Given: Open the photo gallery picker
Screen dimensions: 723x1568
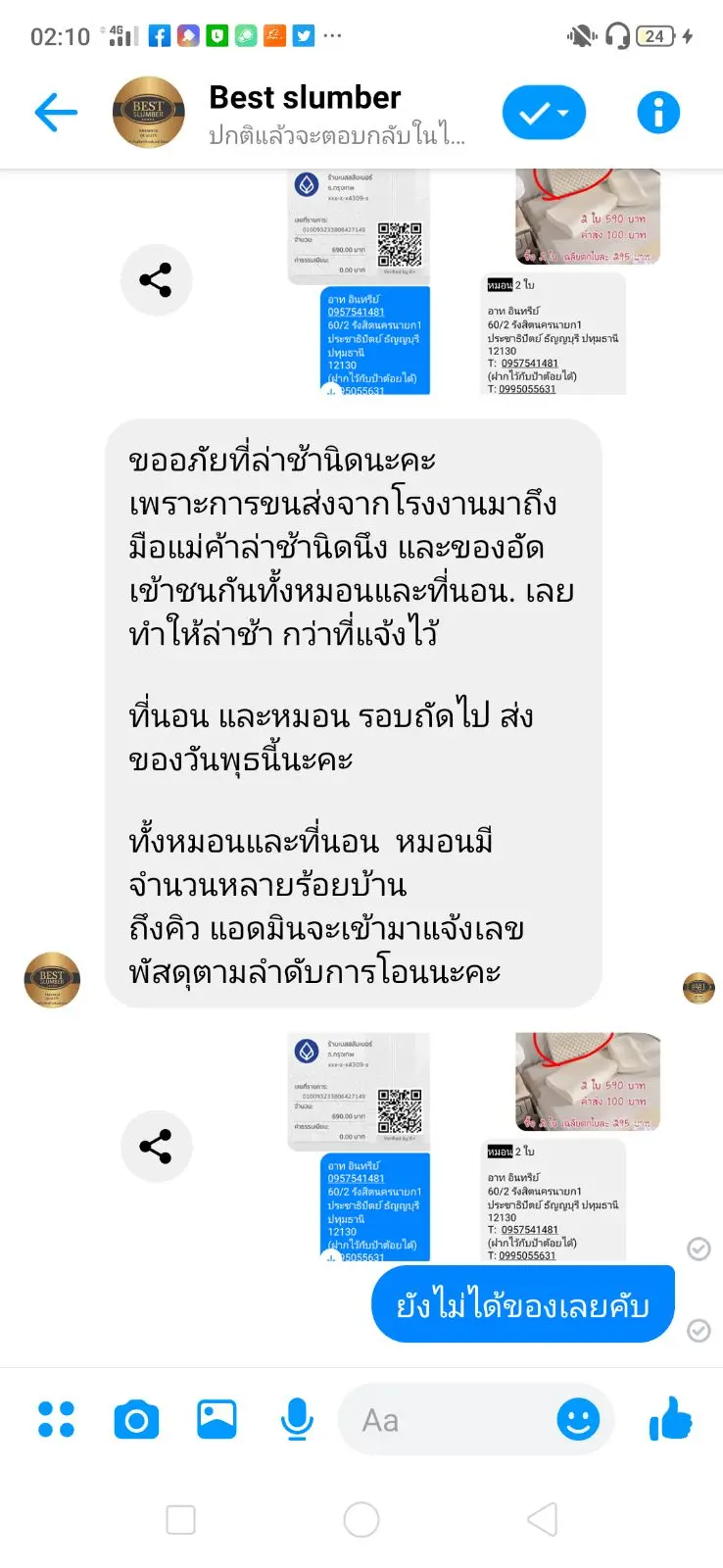Looking at the screenshot, I should [217, 1419].
